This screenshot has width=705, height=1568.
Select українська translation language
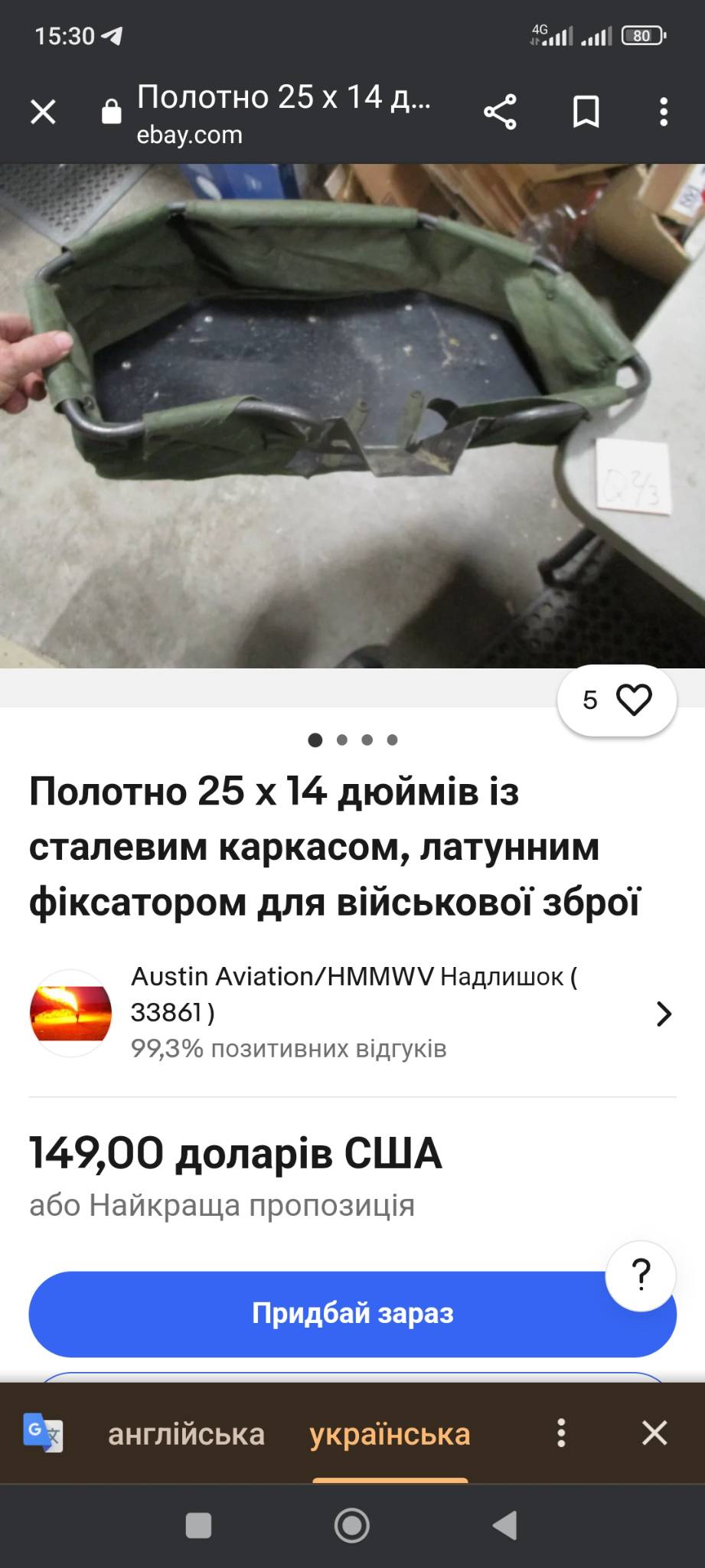(x=390, y=1433)
